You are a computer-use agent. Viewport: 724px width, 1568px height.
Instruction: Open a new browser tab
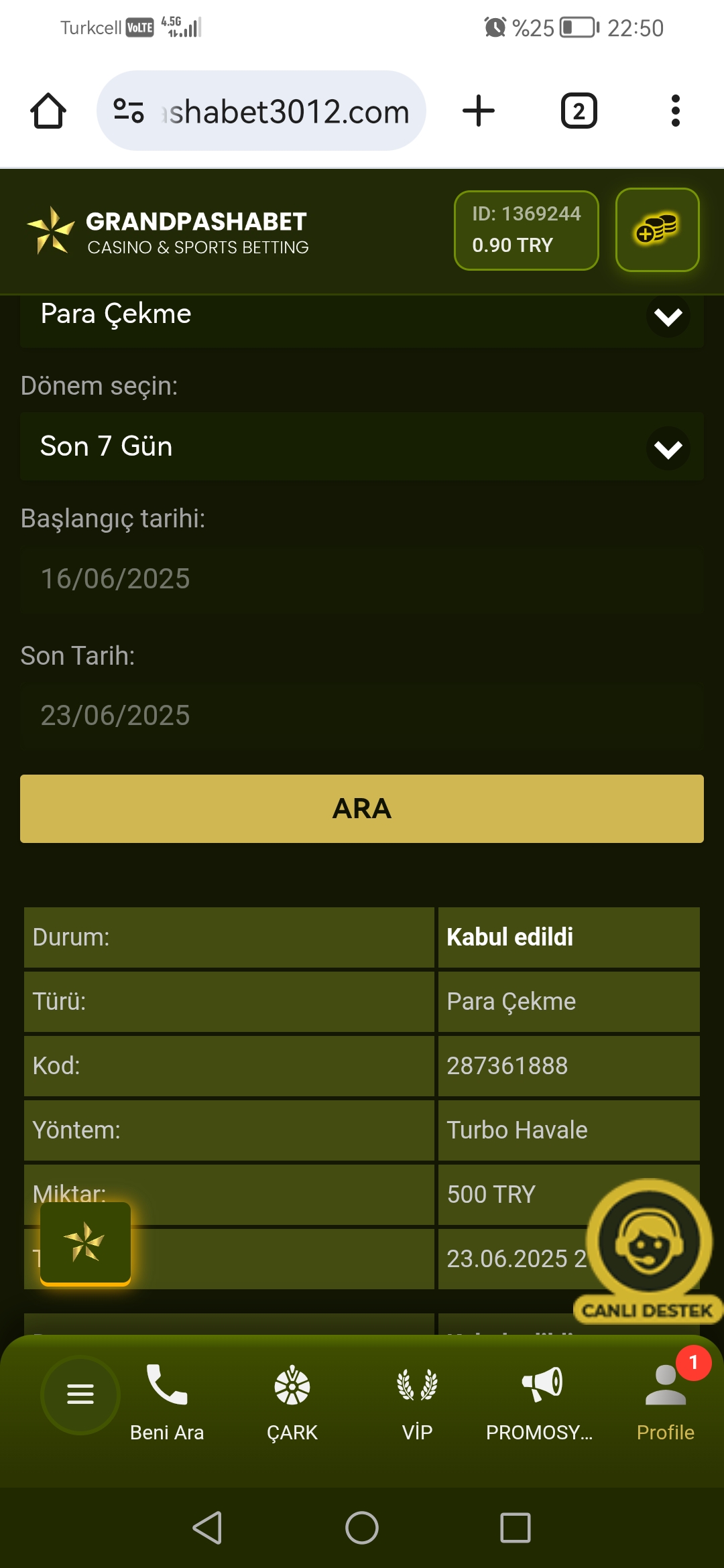point(479,111)
